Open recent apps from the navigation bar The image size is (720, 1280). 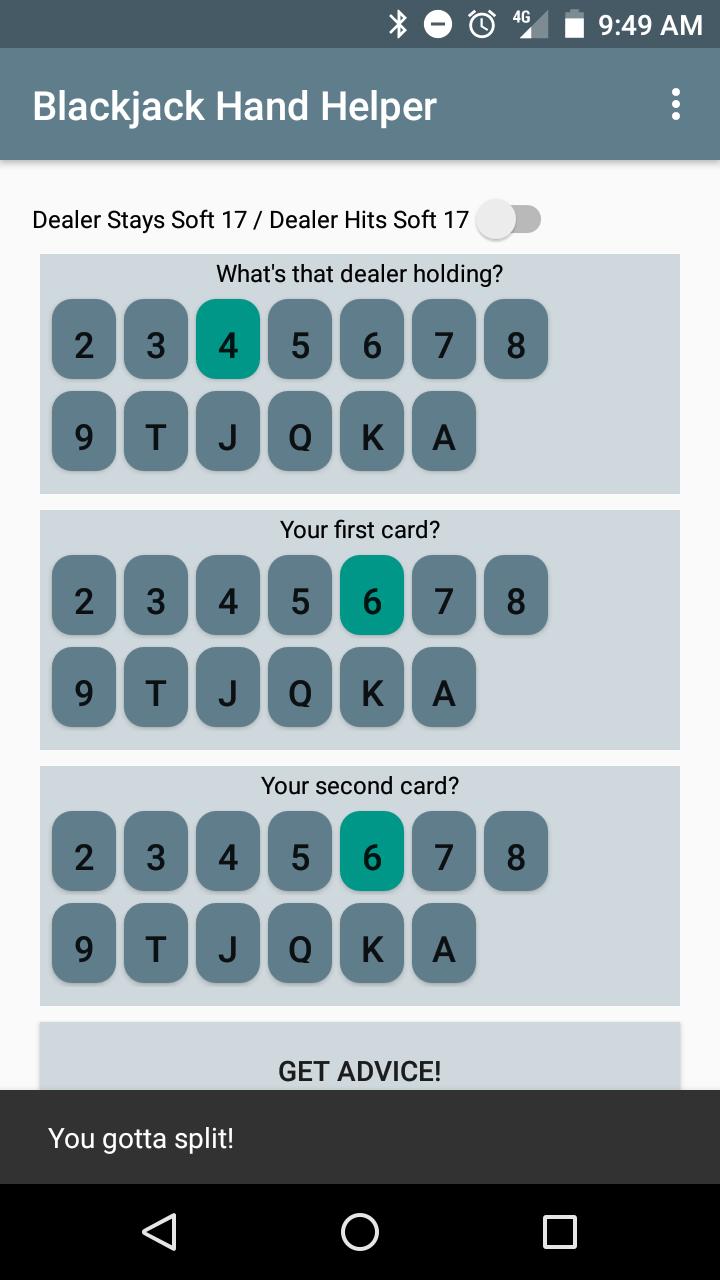click(x=560, y=1232)
